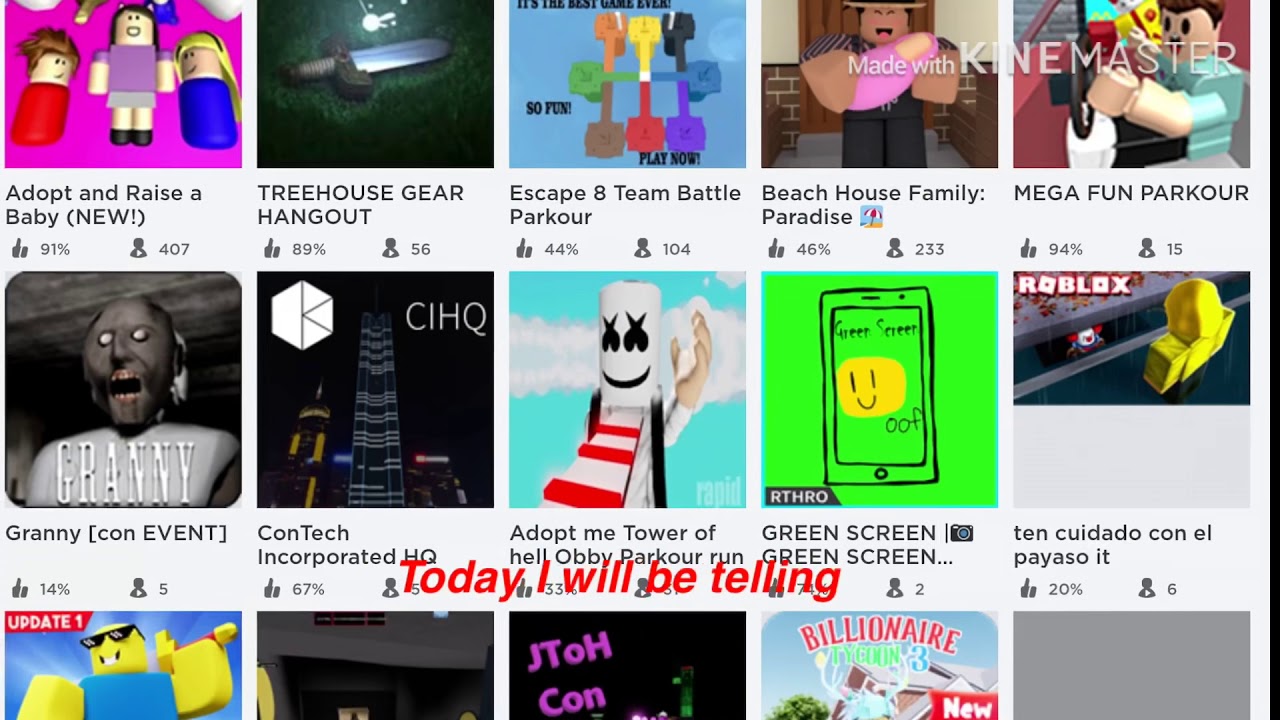Open Beach House Family: Paradise game
Image resolution: width=1280 pixels, height=720 pixels.
(879, 85)
